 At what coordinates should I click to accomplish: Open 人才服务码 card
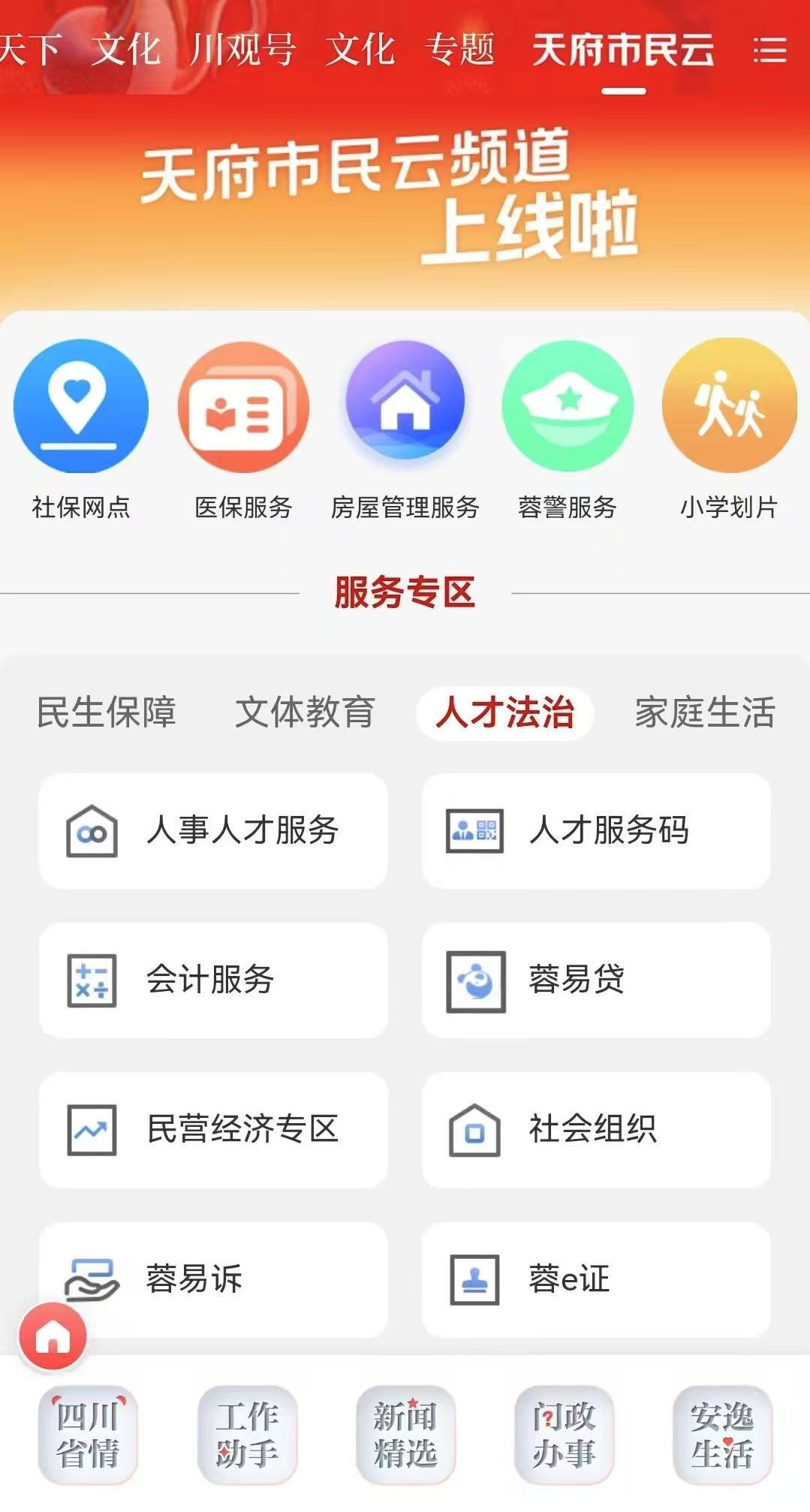click(x=596, y=830)
